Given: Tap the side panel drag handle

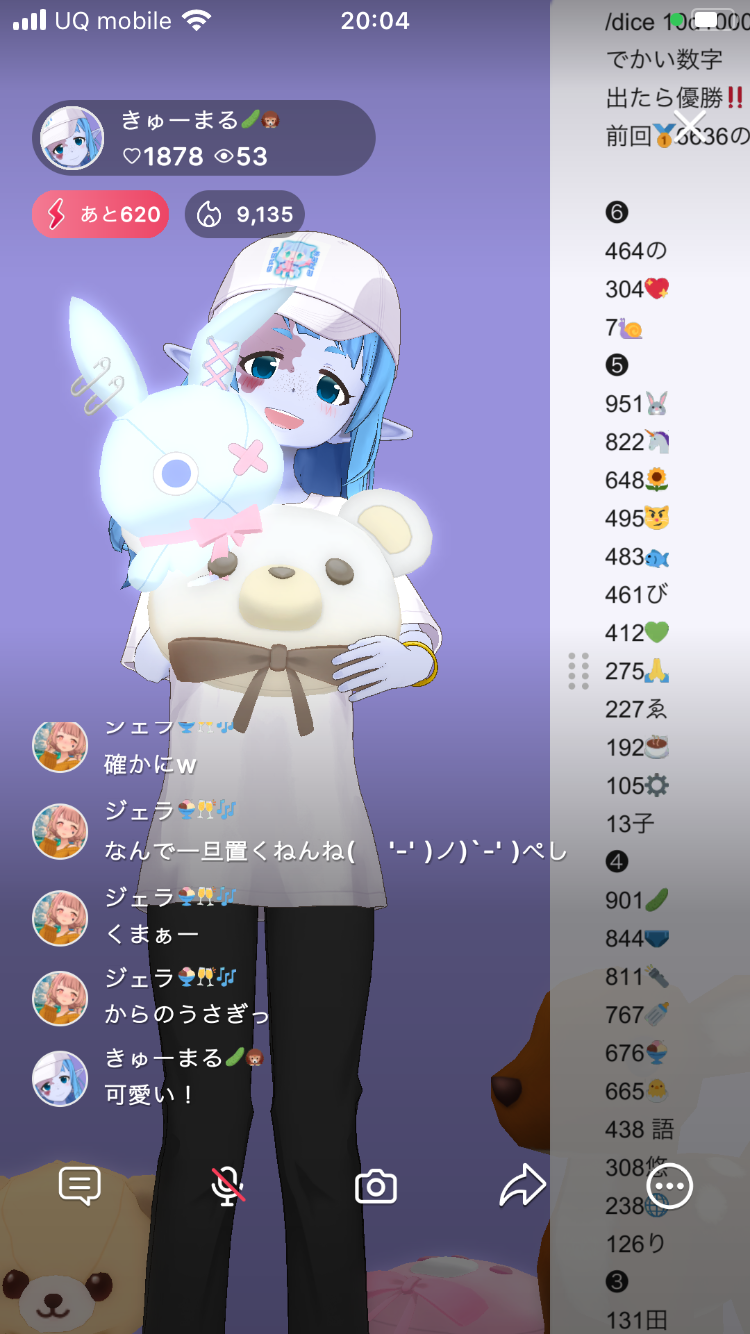Looking at the screenshot, I should point(578,671).
